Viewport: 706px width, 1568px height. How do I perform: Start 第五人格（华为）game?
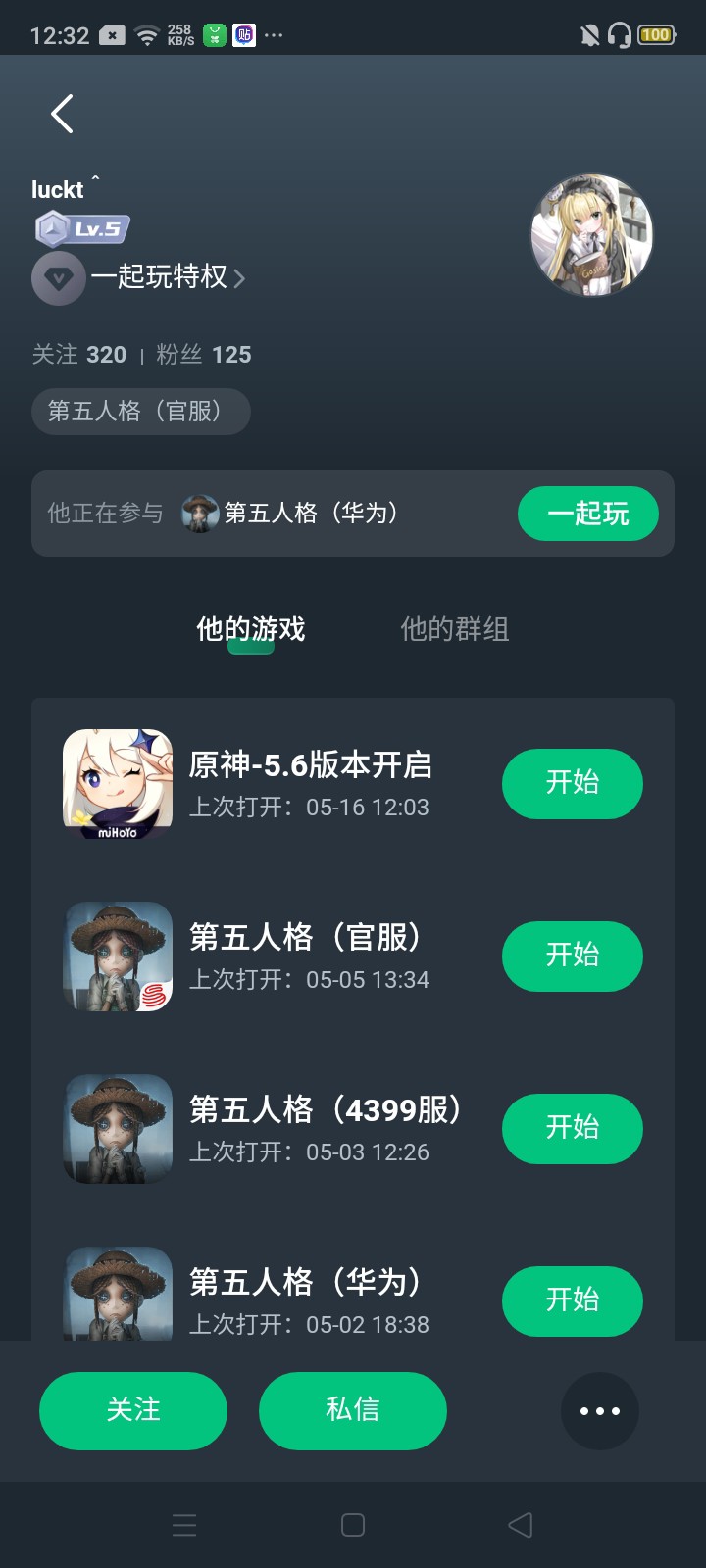click(x=572, y=1300)
